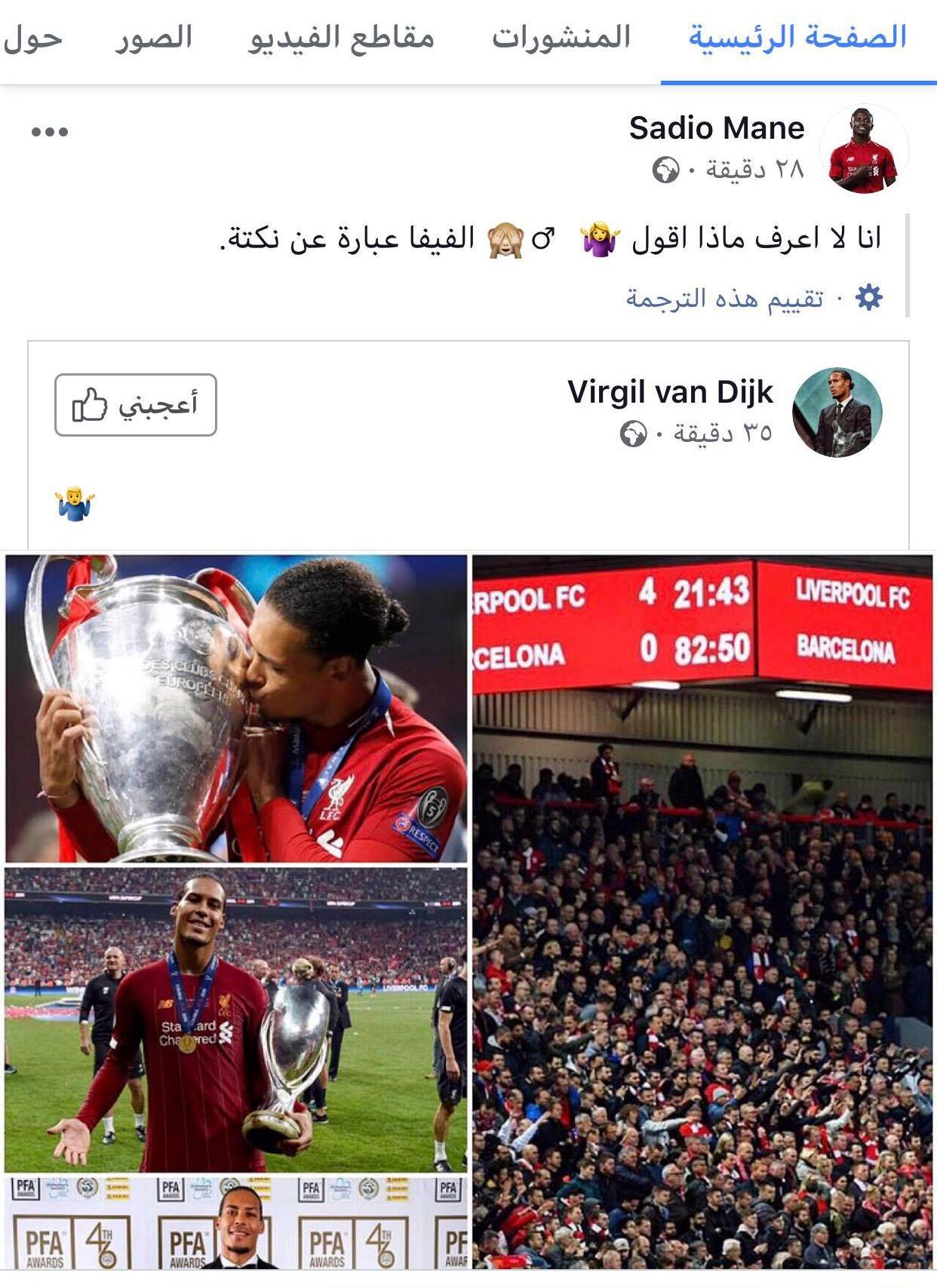Viewport: 937px width, 1288px height.
Task: Go to the حول tab
Action: tap(33, 38)
